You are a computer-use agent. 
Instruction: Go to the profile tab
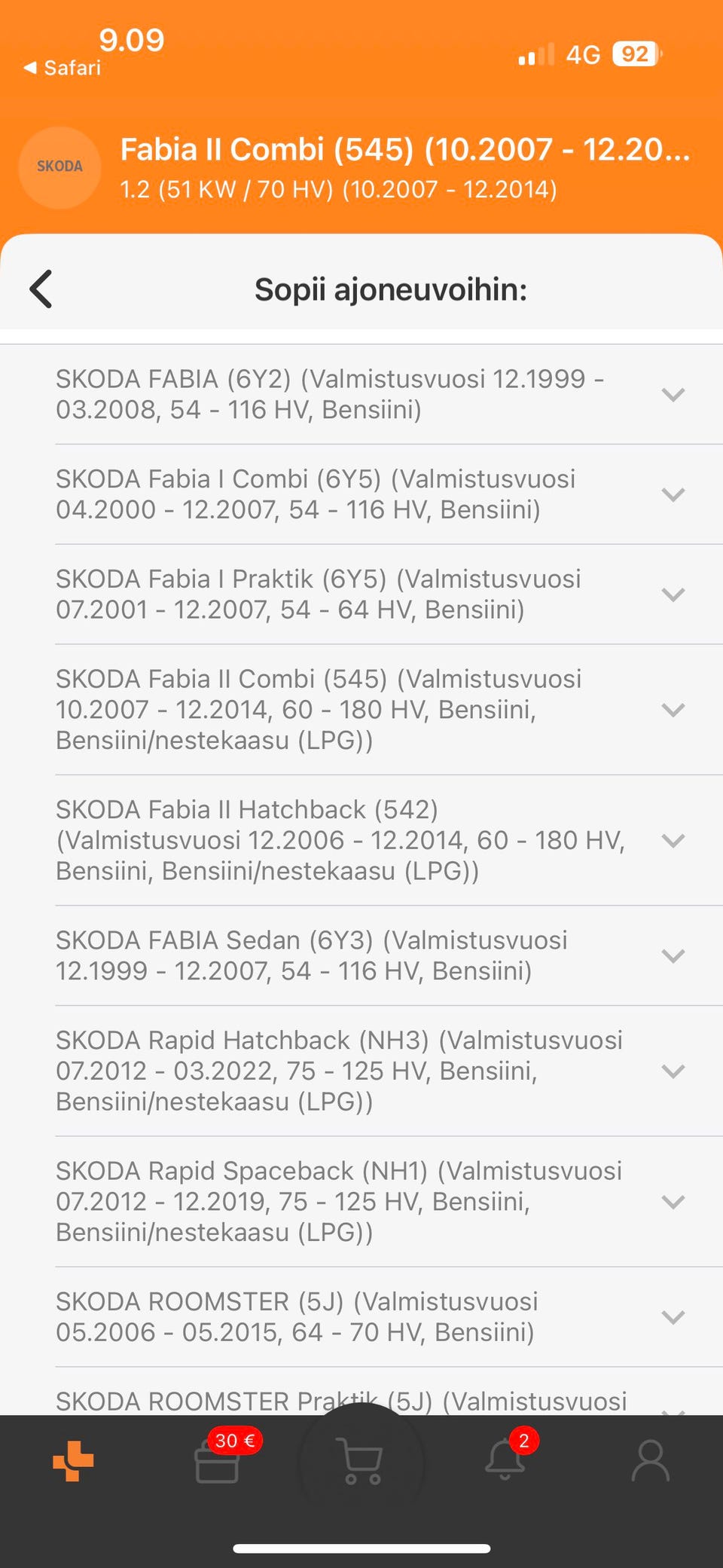(650, 1462)
